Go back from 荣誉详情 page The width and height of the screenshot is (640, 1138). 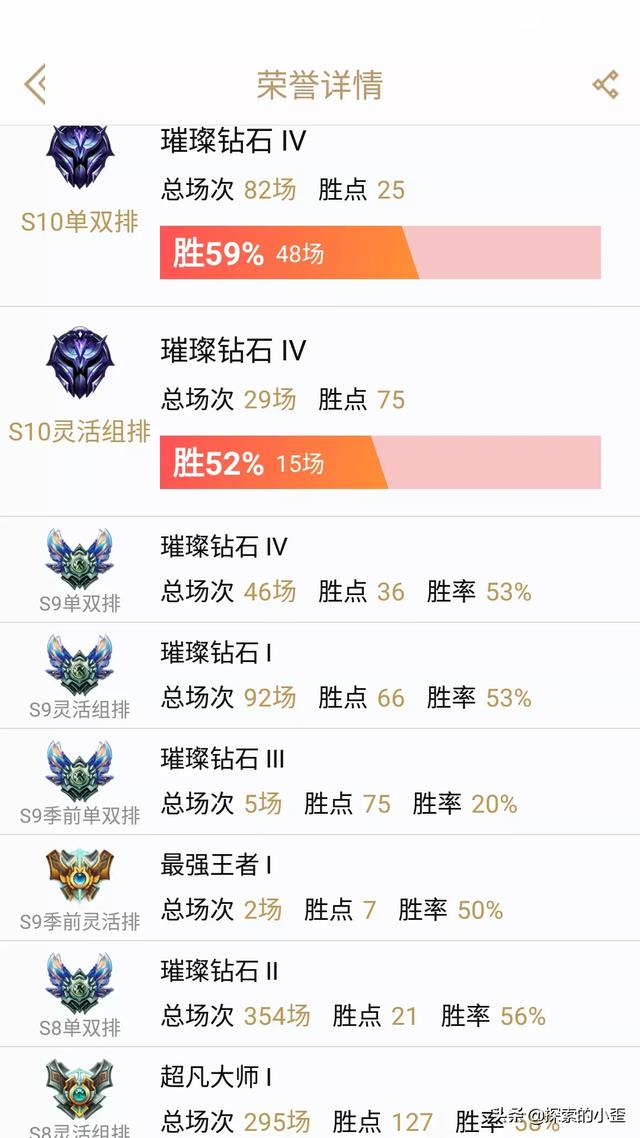35,84
